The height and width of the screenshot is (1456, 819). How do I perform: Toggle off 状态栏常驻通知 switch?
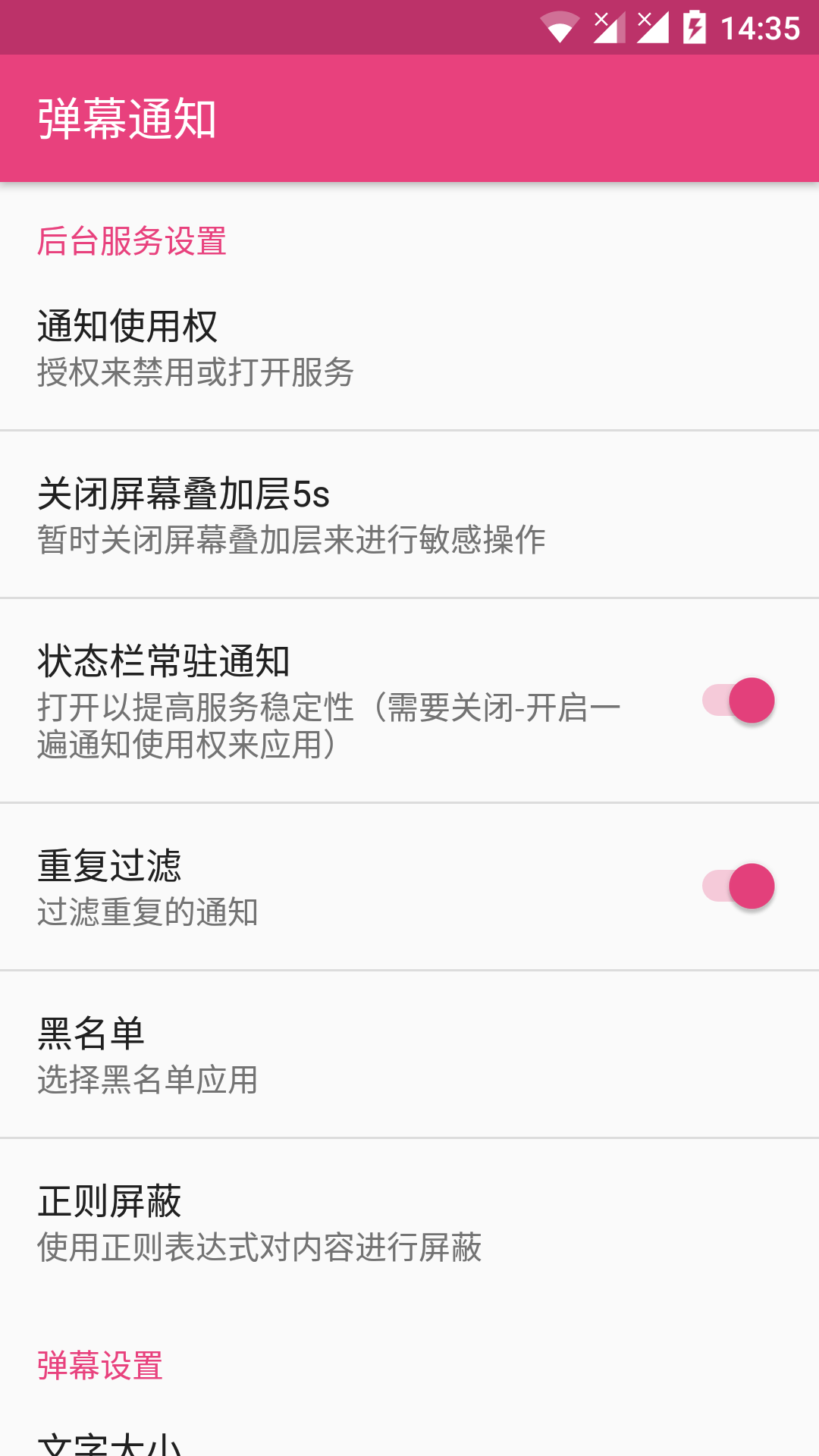coord(738,700)
